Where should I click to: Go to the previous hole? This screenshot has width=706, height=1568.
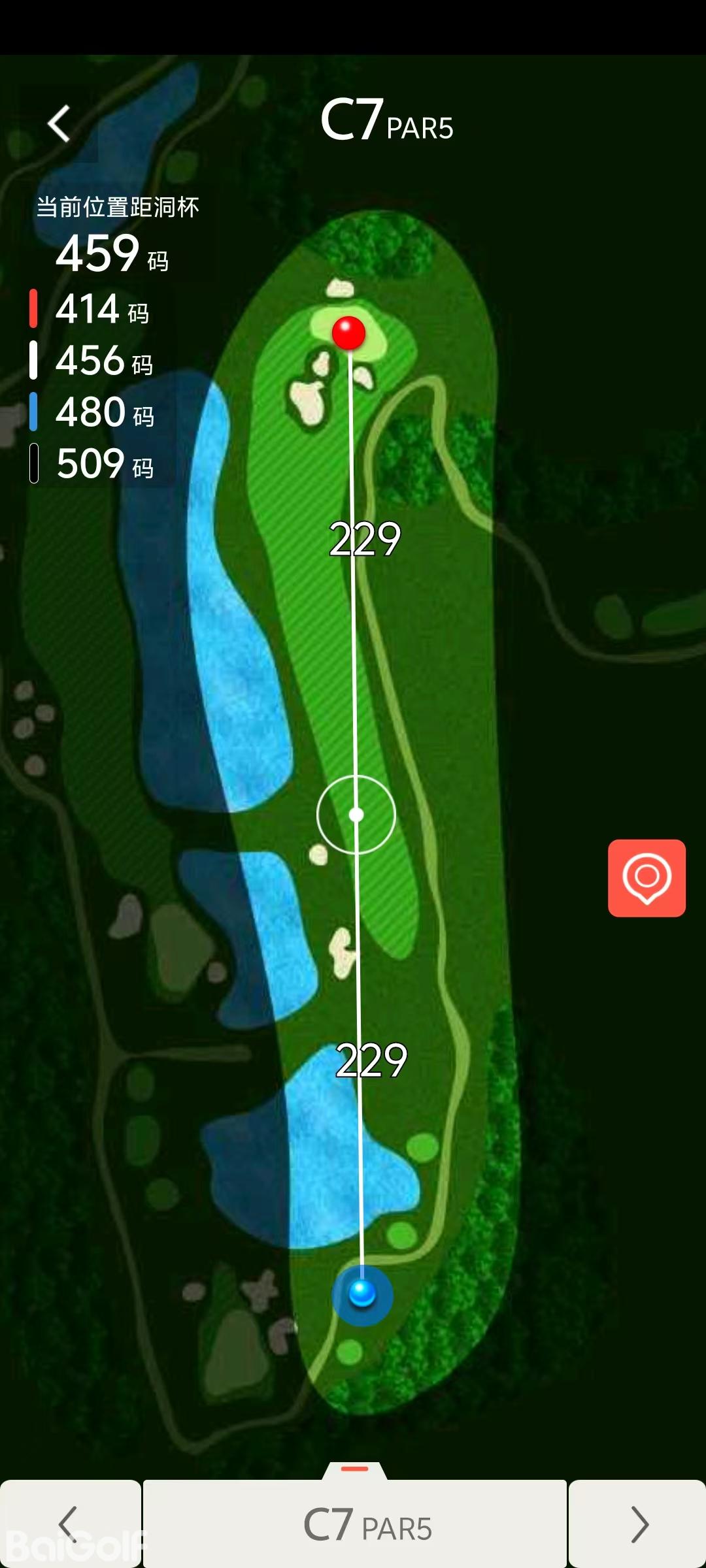pos(69,1524)
